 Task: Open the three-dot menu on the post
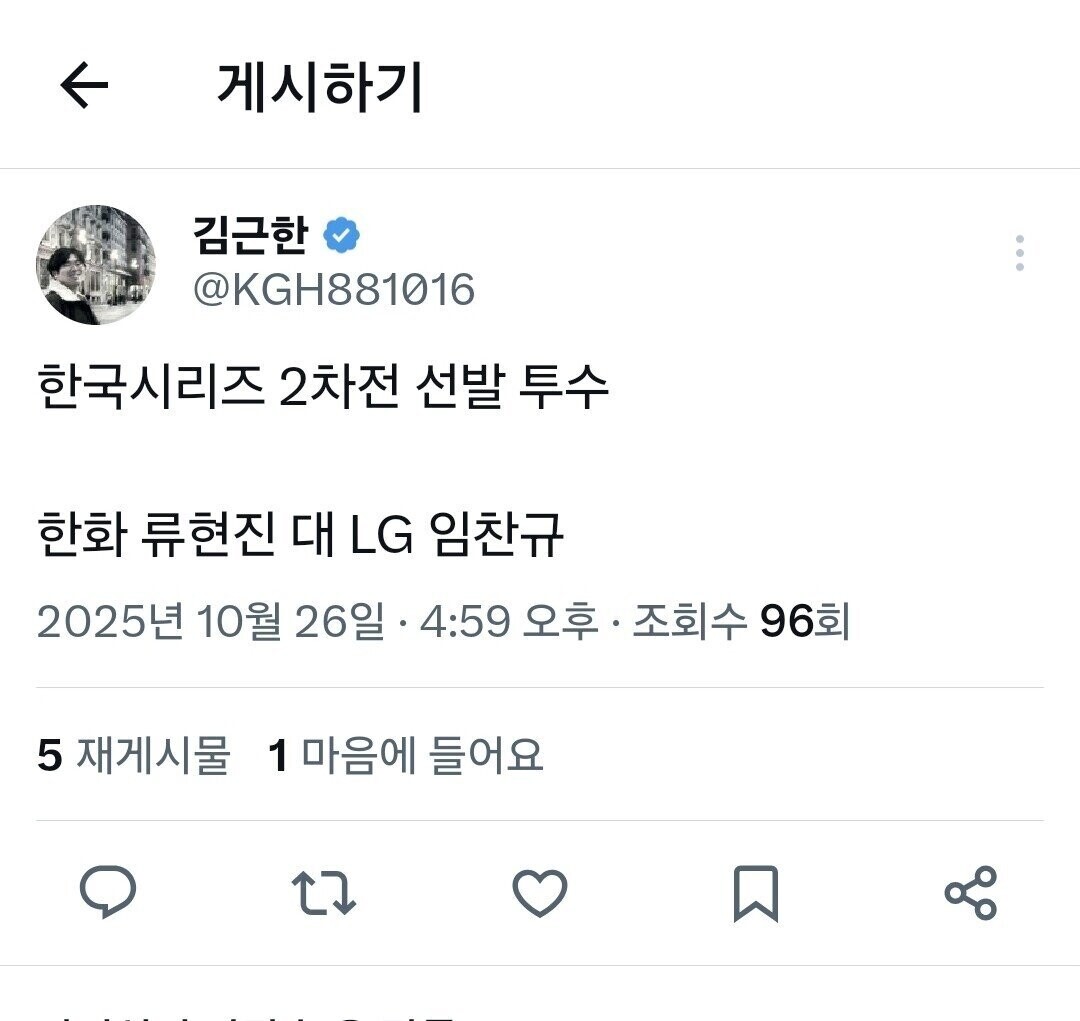coord(1019,253)
